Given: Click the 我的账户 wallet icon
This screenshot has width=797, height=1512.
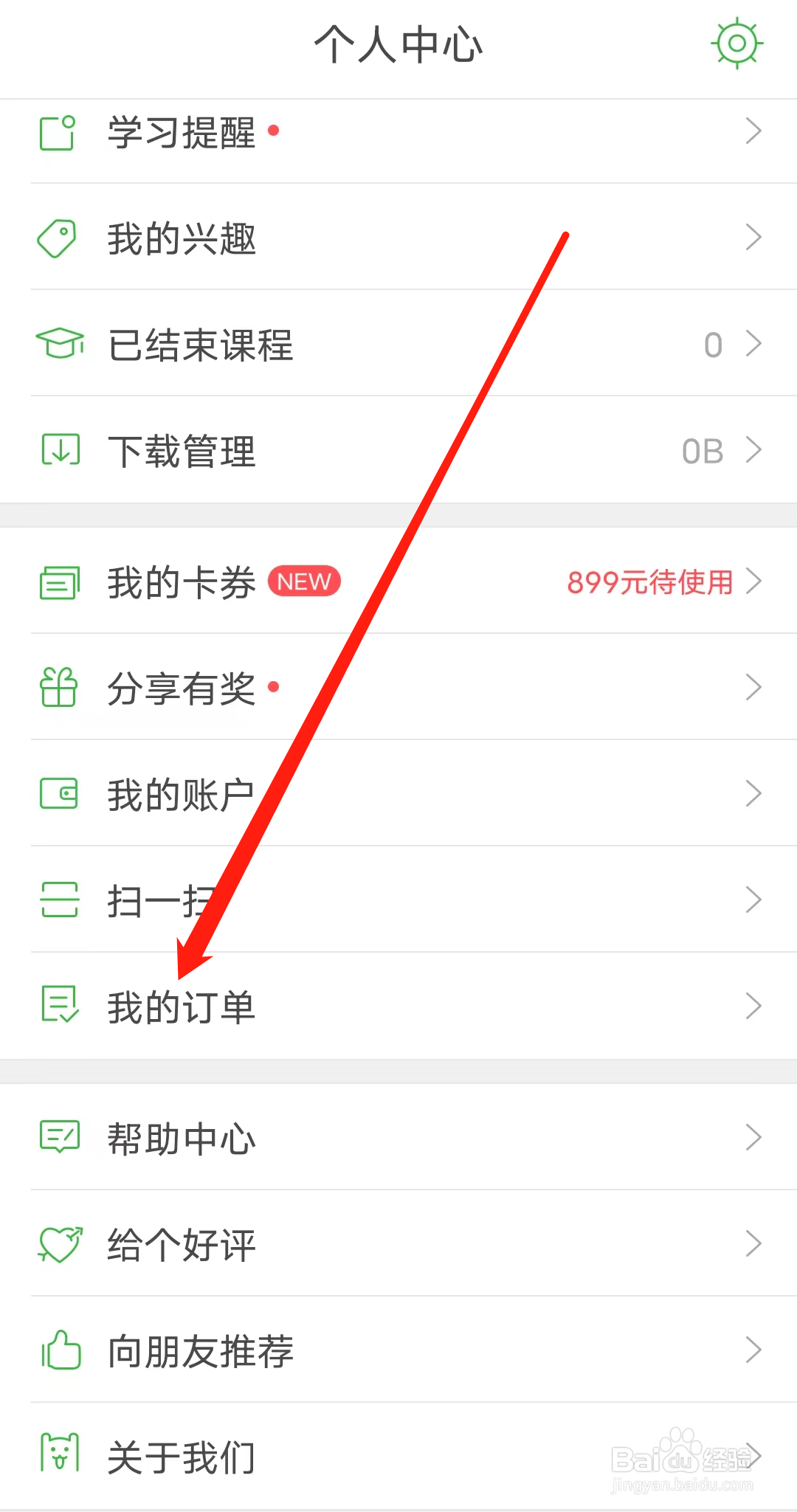Looking at the screenshot, I should (x=59, y=794).
